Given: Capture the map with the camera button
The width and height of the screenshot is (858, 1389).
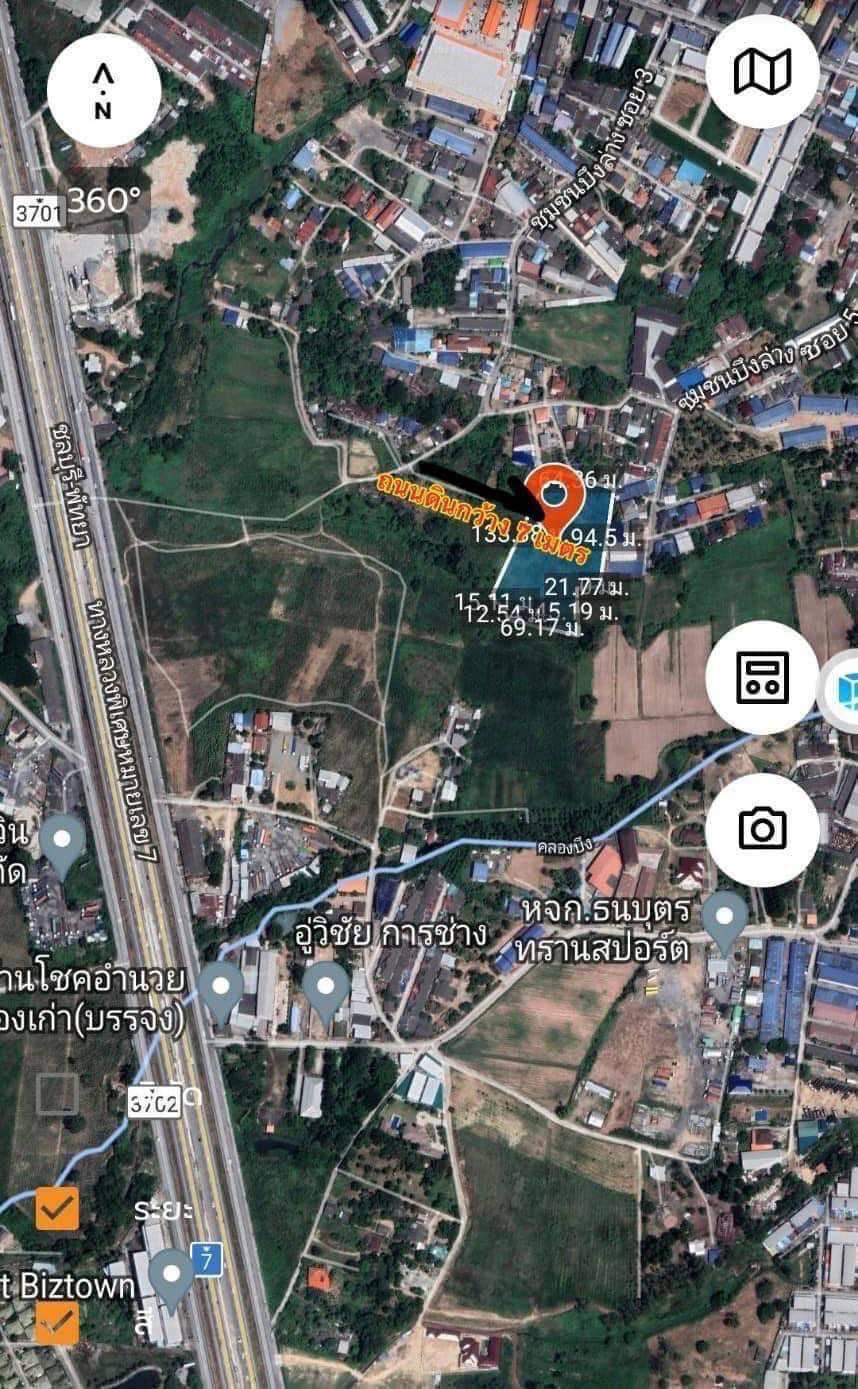Looking at the screenshot, I should pos(762,829).
